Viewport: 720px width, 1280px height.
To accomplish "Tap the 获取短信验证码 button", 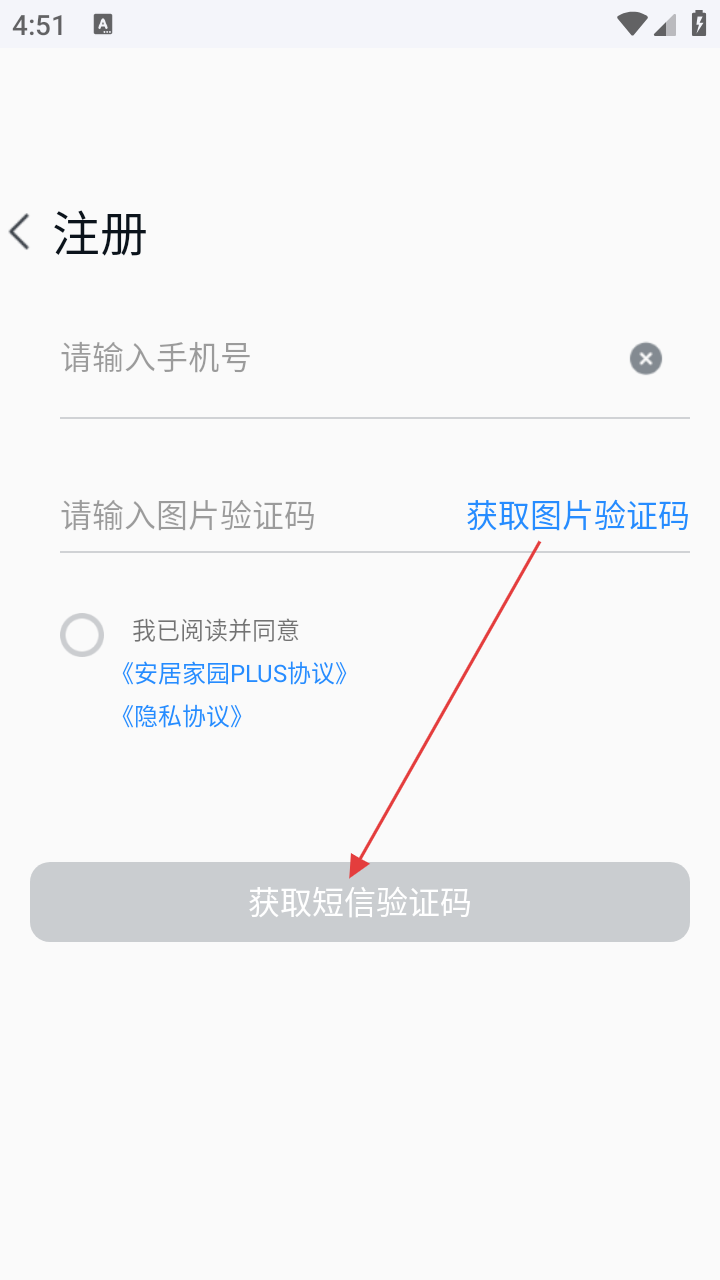I will [x=360, y=902].
